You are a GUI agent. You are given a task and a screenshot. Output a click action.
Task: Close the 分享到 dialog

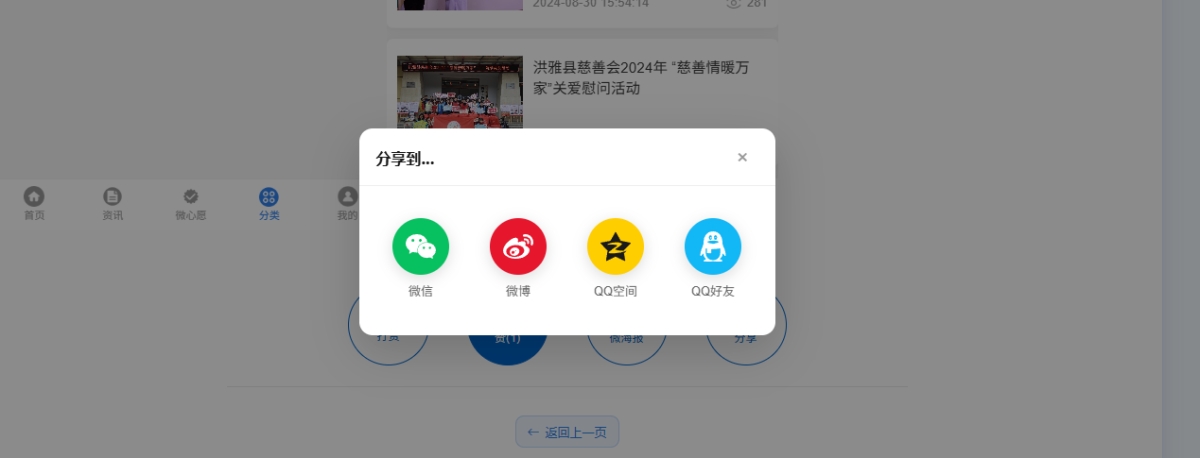[x=742, y=157]
